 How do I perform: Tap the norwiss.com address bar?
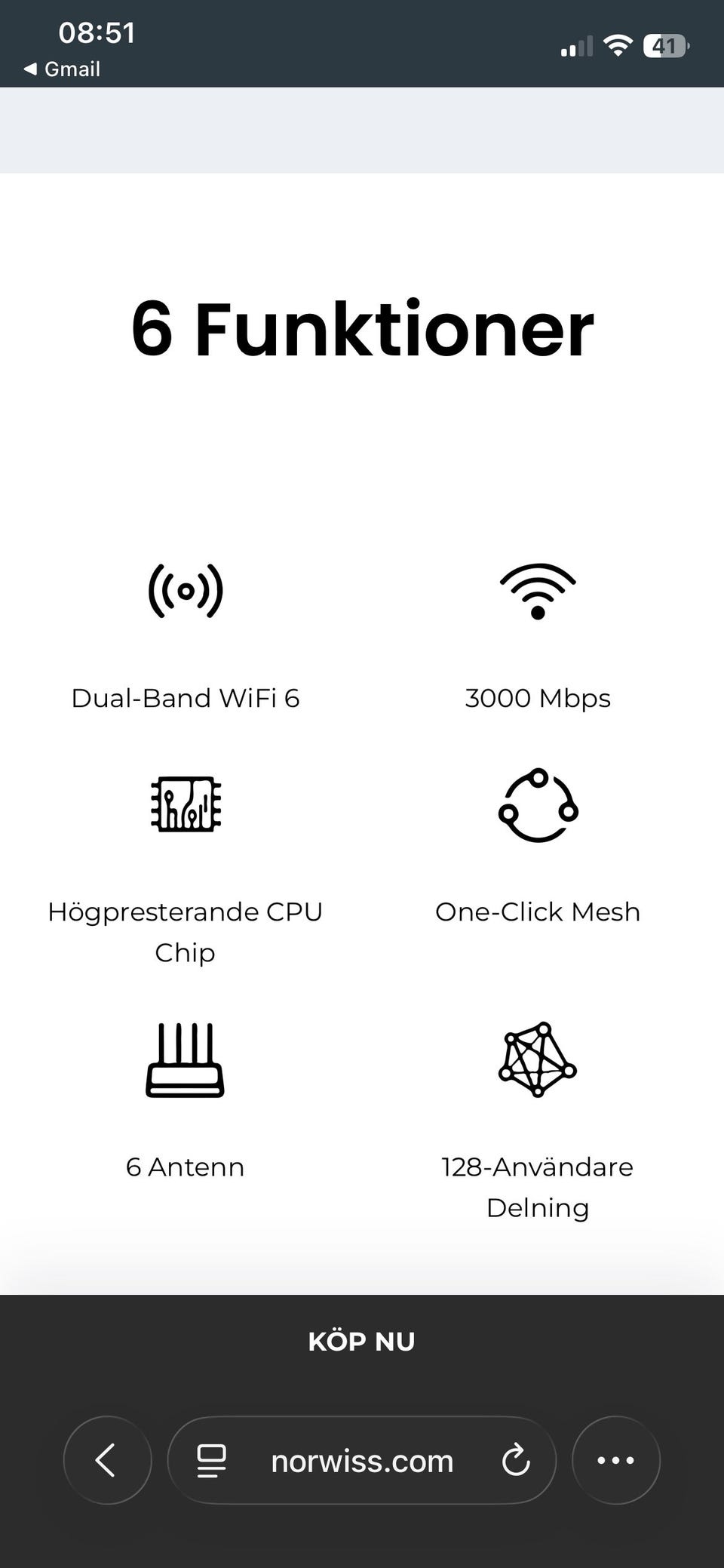click(x=362, y=1460)
